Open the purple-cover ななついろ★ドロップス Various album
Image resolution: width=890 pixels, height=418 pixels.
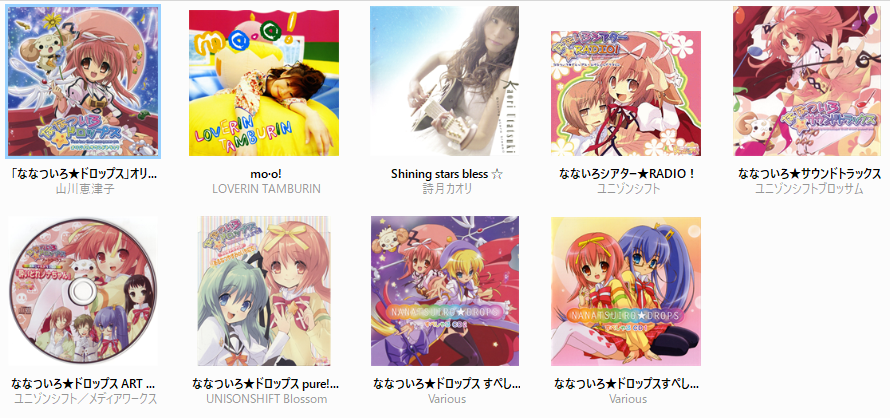pos(444,291)
